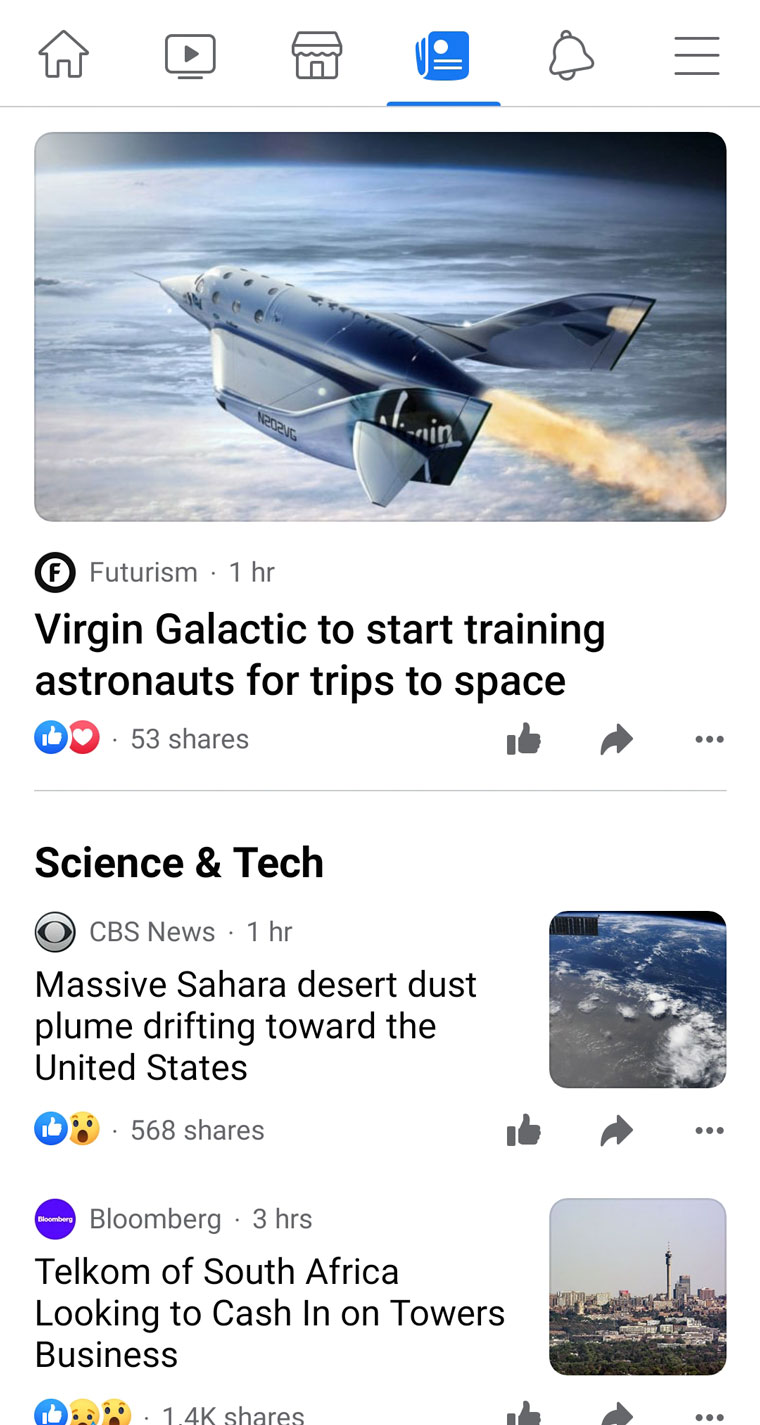Go to the Home tab

pos(63,54)
